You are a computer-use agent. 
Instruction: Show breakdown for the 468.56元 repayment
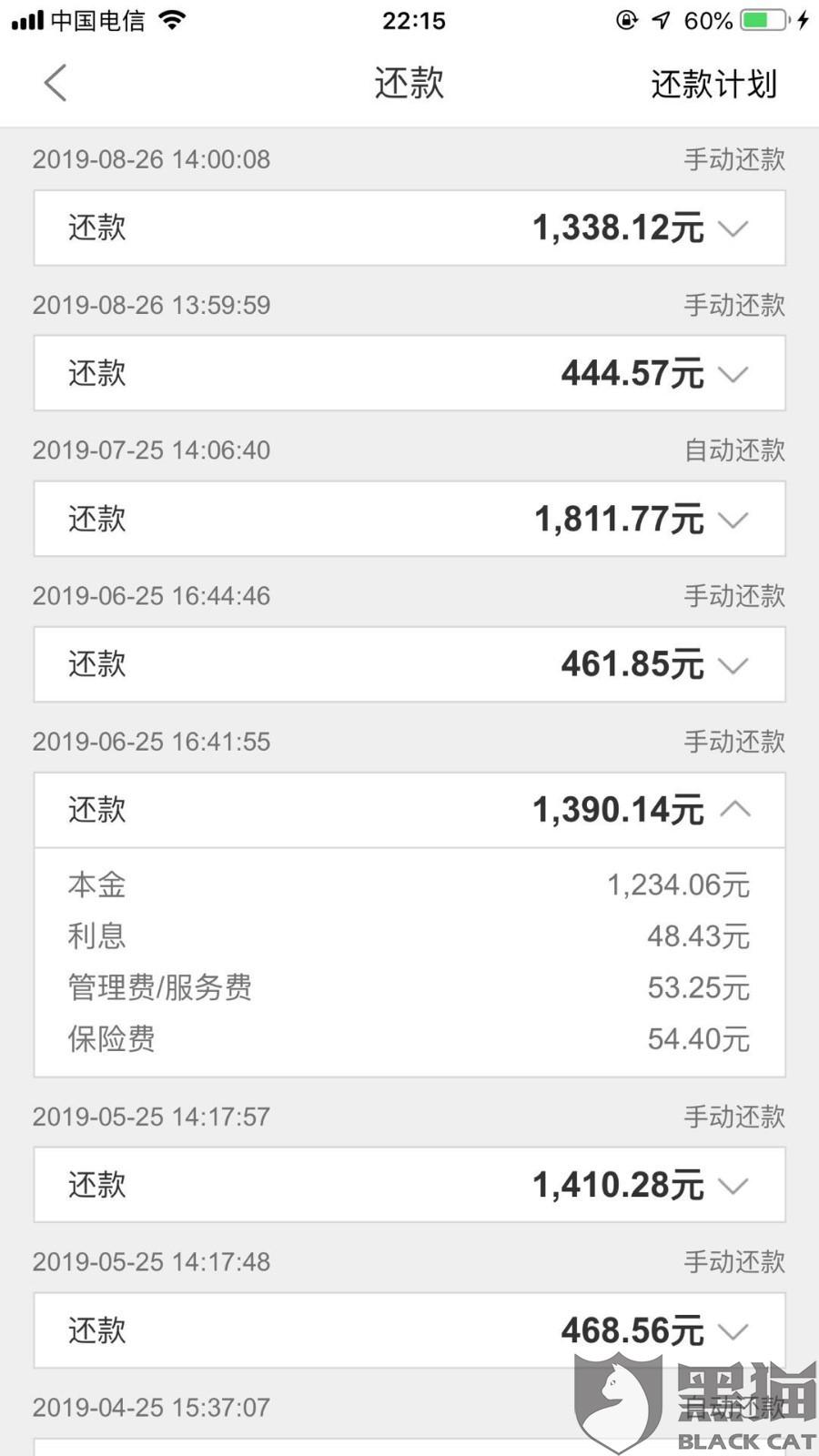409,1330
